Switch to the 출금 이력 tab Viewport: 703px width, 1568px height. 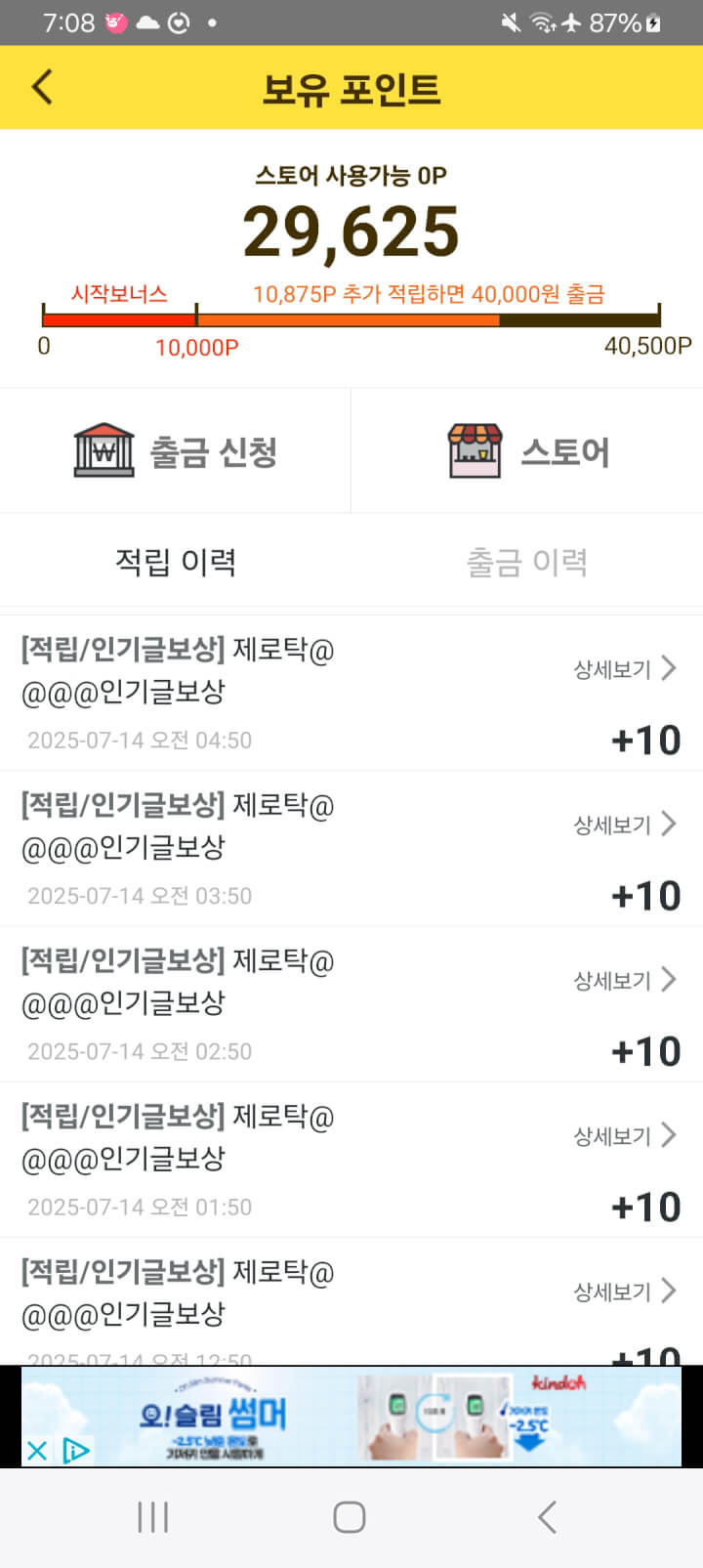point(527,562)
